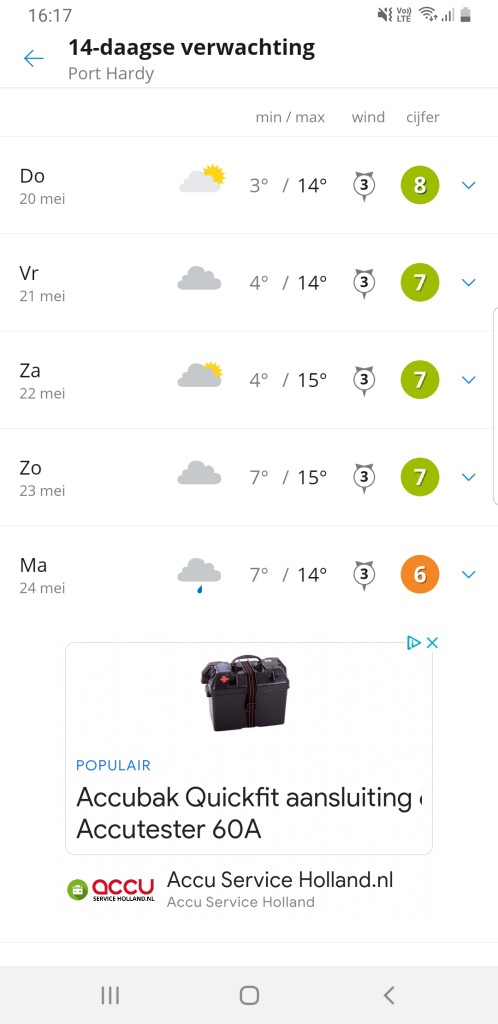Go back from the 14-daagse verwachting screen
This screenshot has width=498, height=1024.
pyautogui.click(x=33, y=59)
